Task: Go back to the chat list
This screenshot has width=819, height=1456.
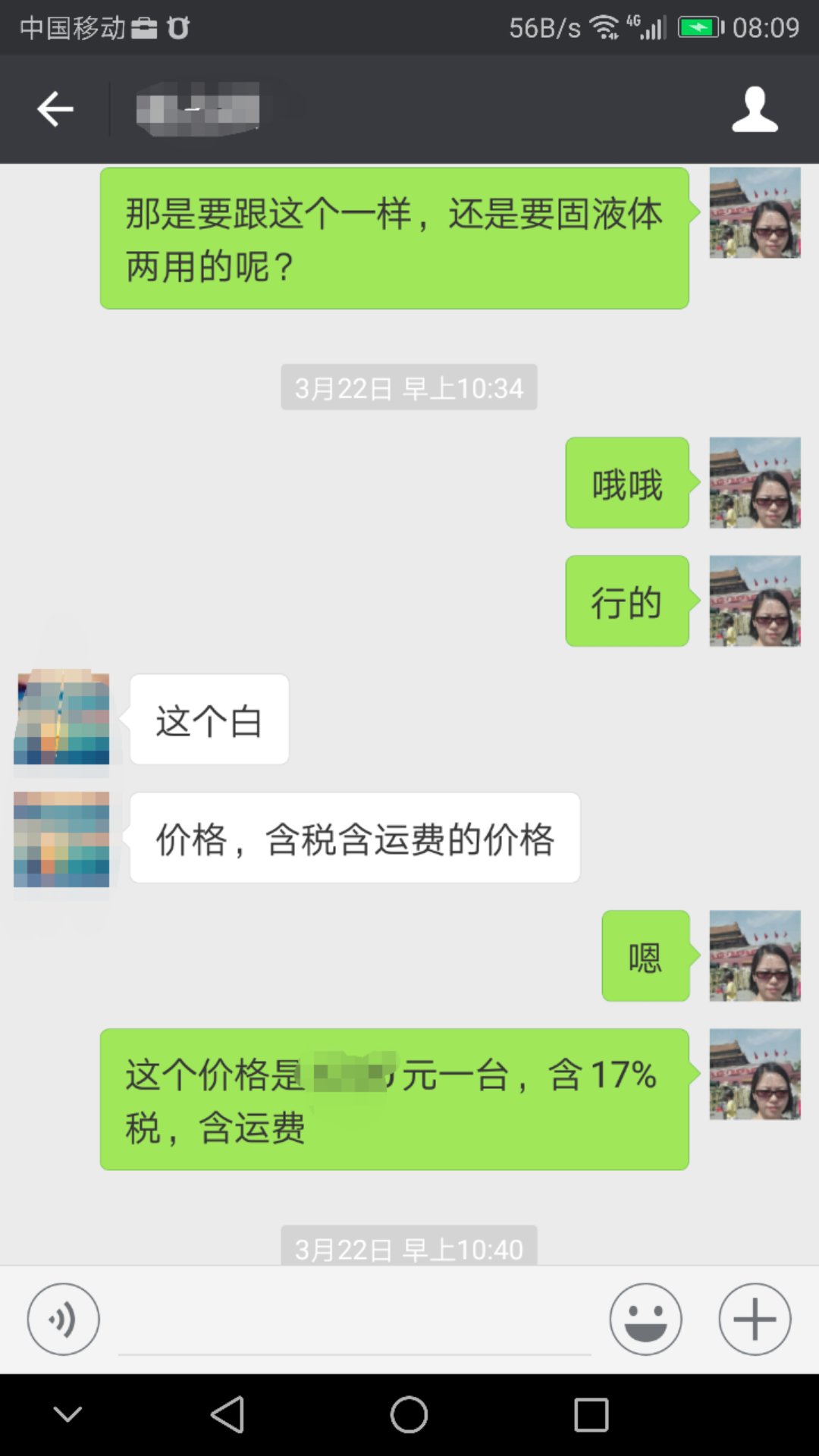Action: pyautogui.click(x=55, y=109)
